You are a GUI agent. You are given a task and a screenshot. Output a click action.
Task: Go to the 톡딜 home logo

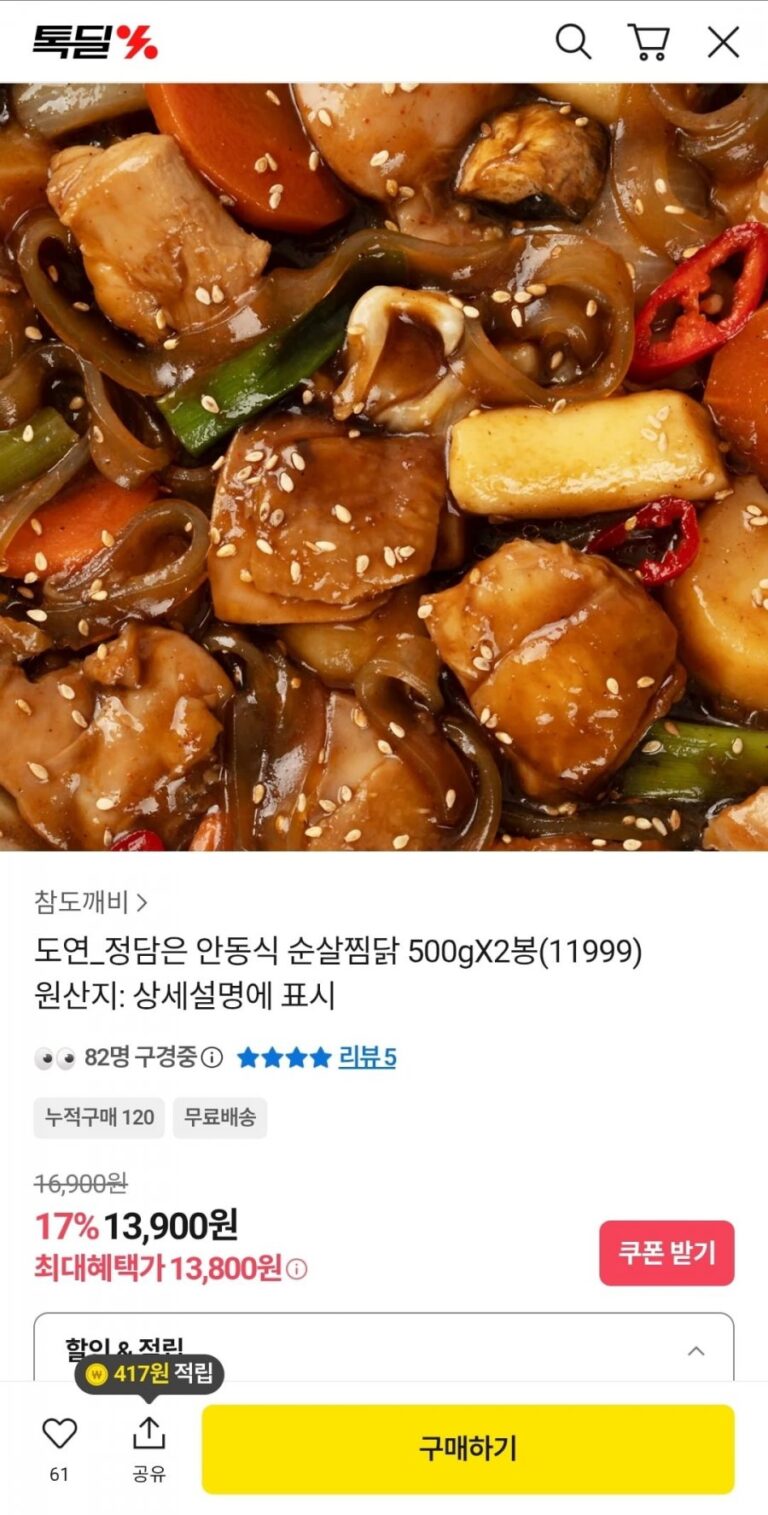pyautogui.click(x=95, y=42)
